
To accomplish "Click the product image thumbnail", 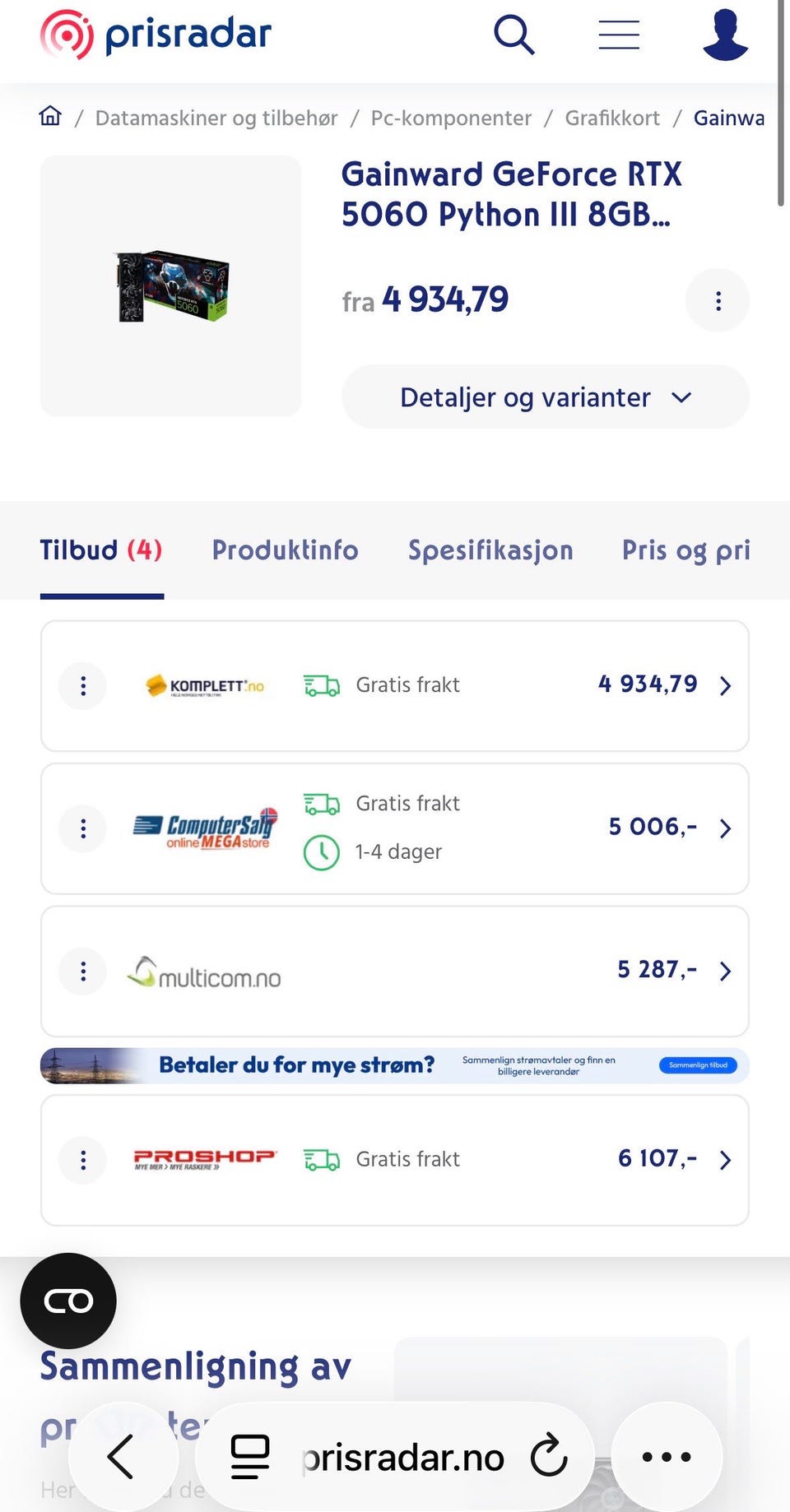I will coord(170,286).
